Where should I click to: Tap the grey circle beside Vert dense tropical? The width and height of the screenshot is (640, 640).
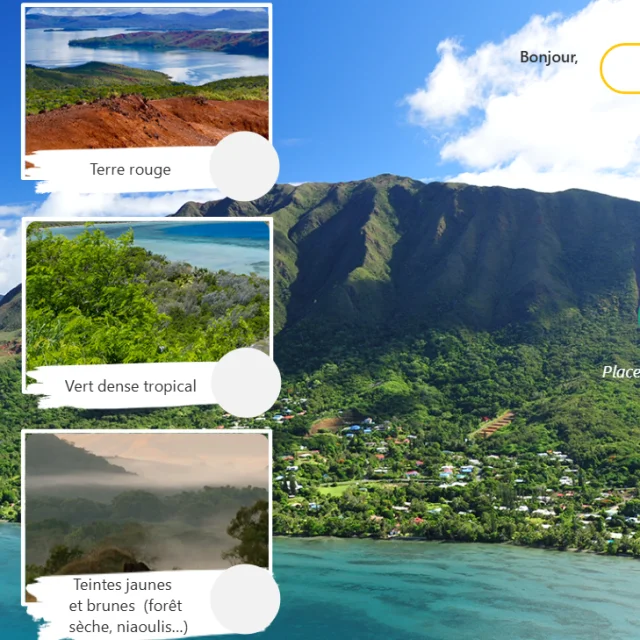click(x=246, y=382)
